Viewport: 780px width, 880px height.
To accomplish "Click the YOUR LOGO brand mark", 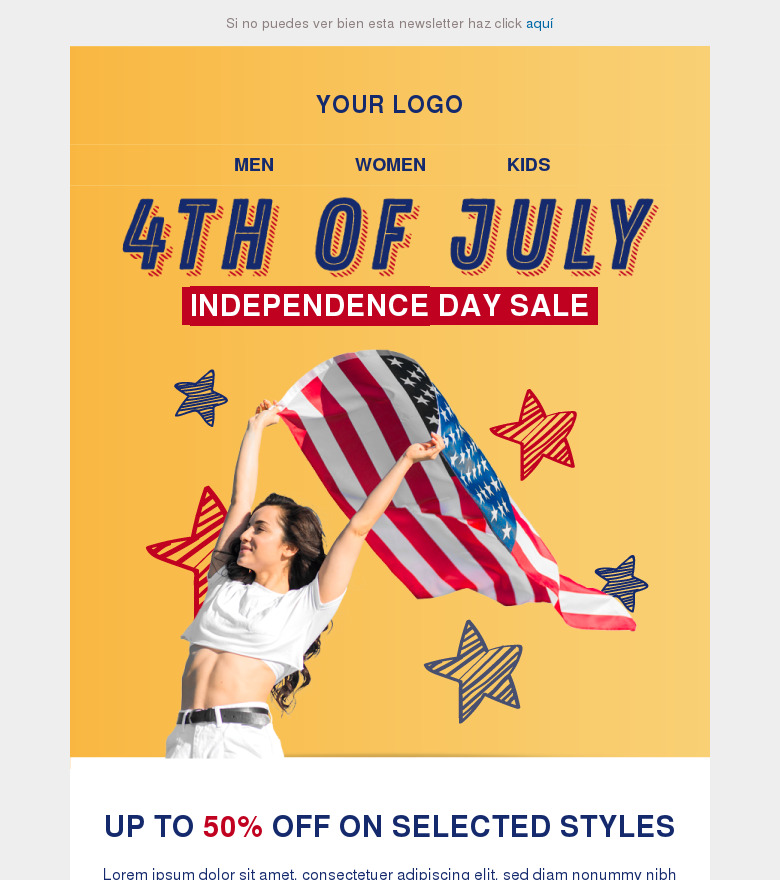I will coord(389,104).
